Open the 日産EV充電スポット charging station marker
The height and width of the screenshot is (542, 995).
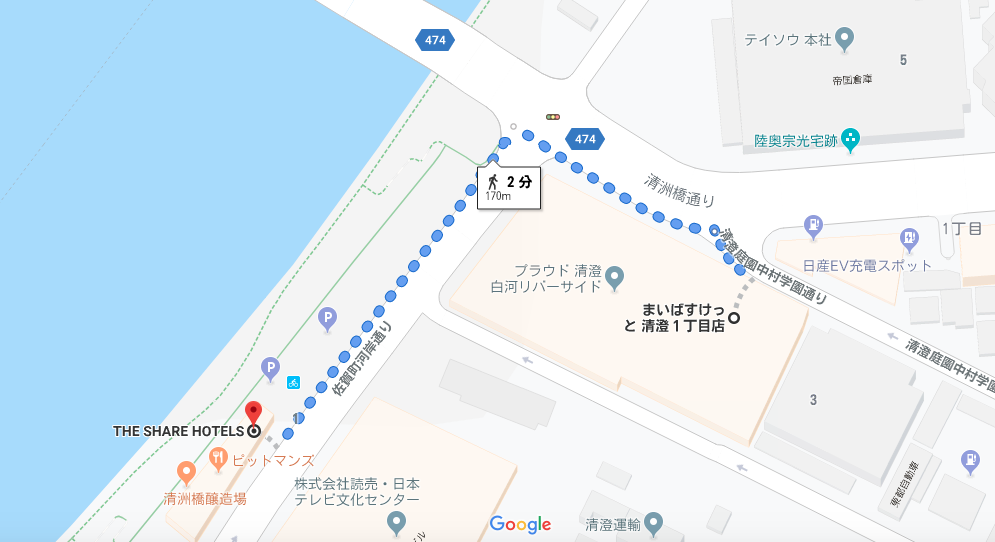[x=909, y=240]
